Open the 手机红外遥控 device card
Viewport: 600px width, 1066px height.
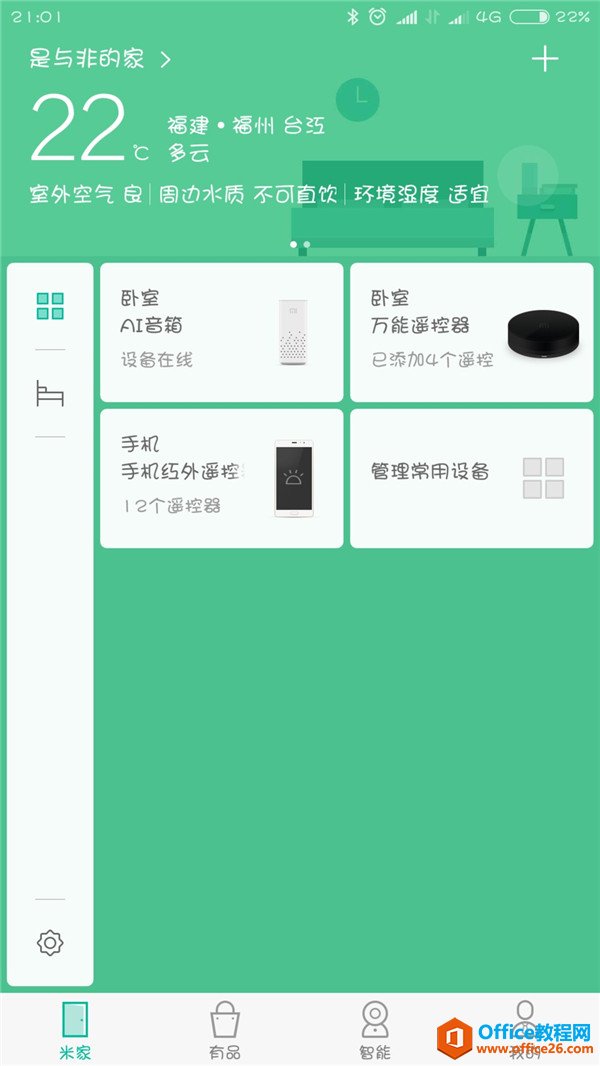(221, 478)
